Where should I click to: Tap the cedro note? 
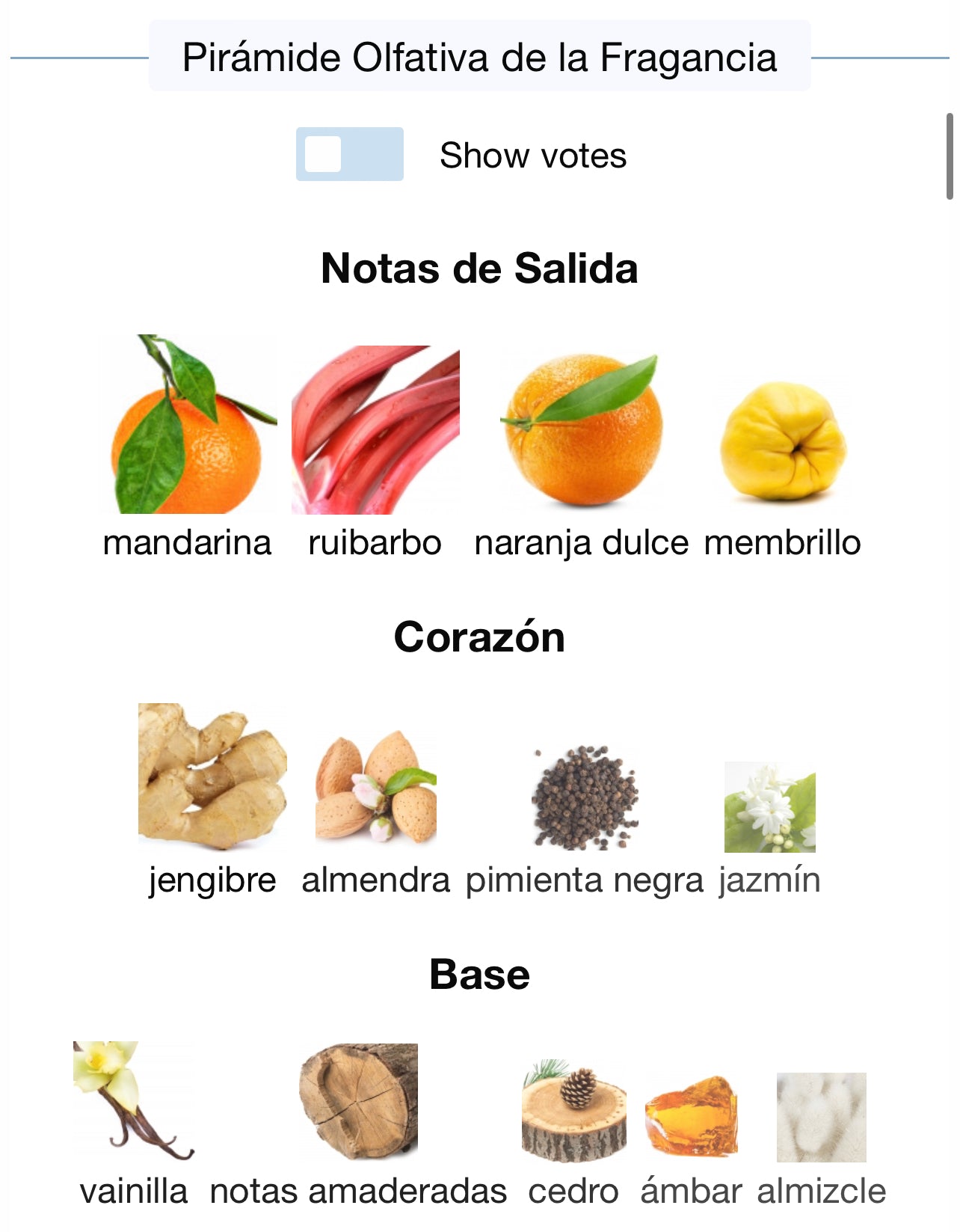pos(573,1112)
